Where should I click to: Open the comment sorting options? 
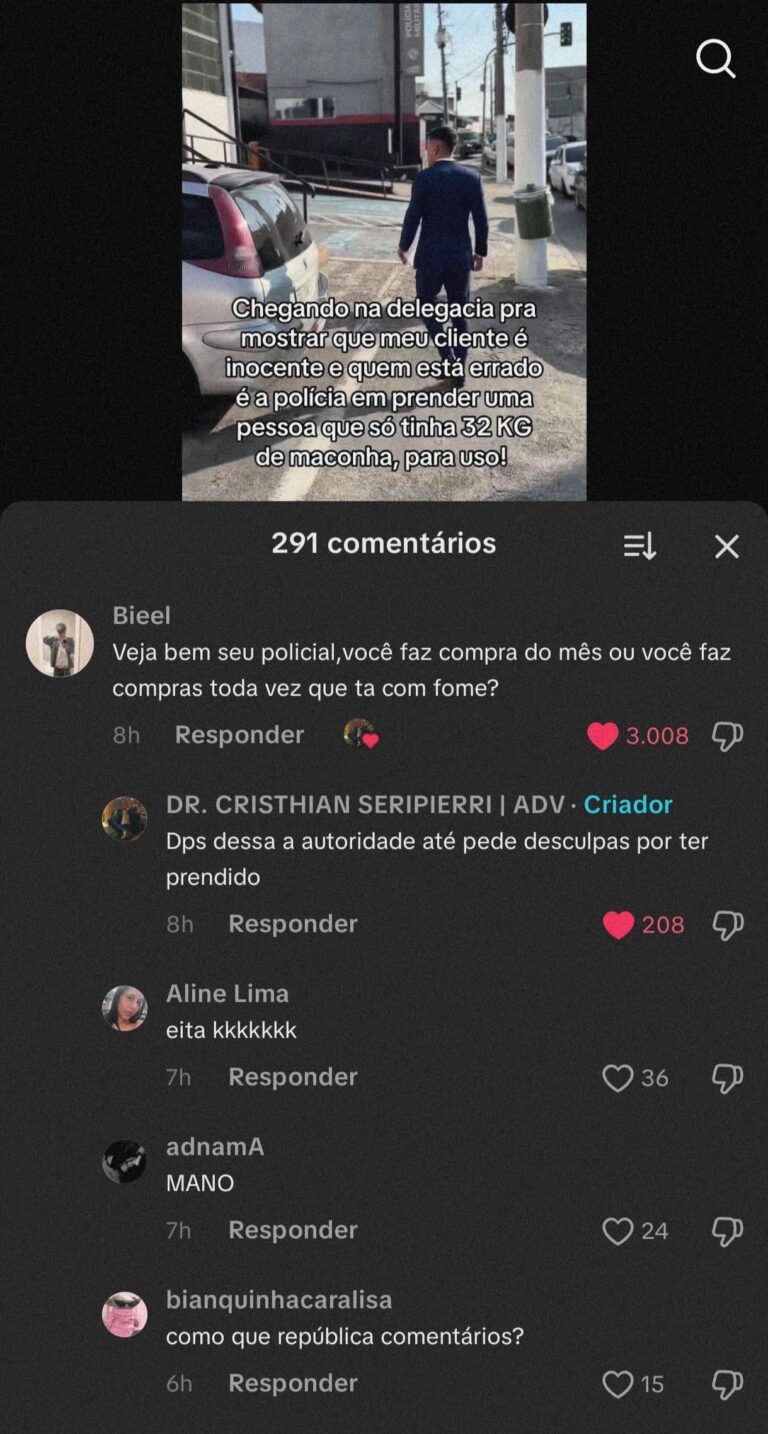640,546
